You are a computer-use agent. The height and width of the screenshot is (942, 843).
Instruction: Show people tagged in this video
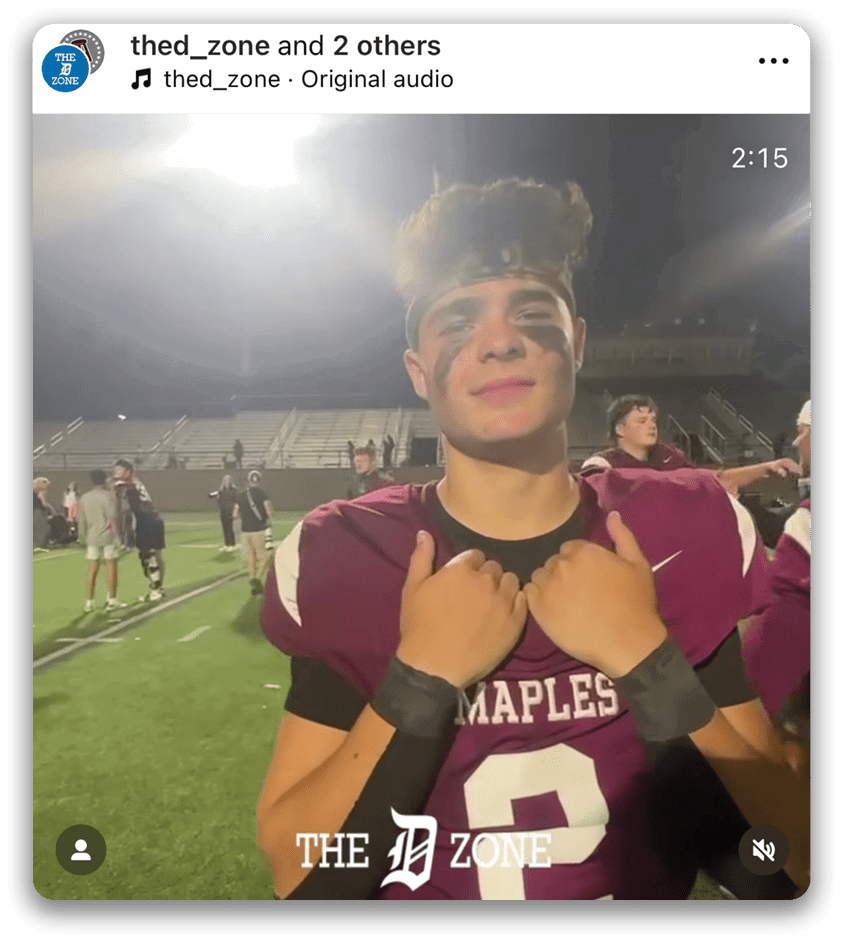[81, 850]
